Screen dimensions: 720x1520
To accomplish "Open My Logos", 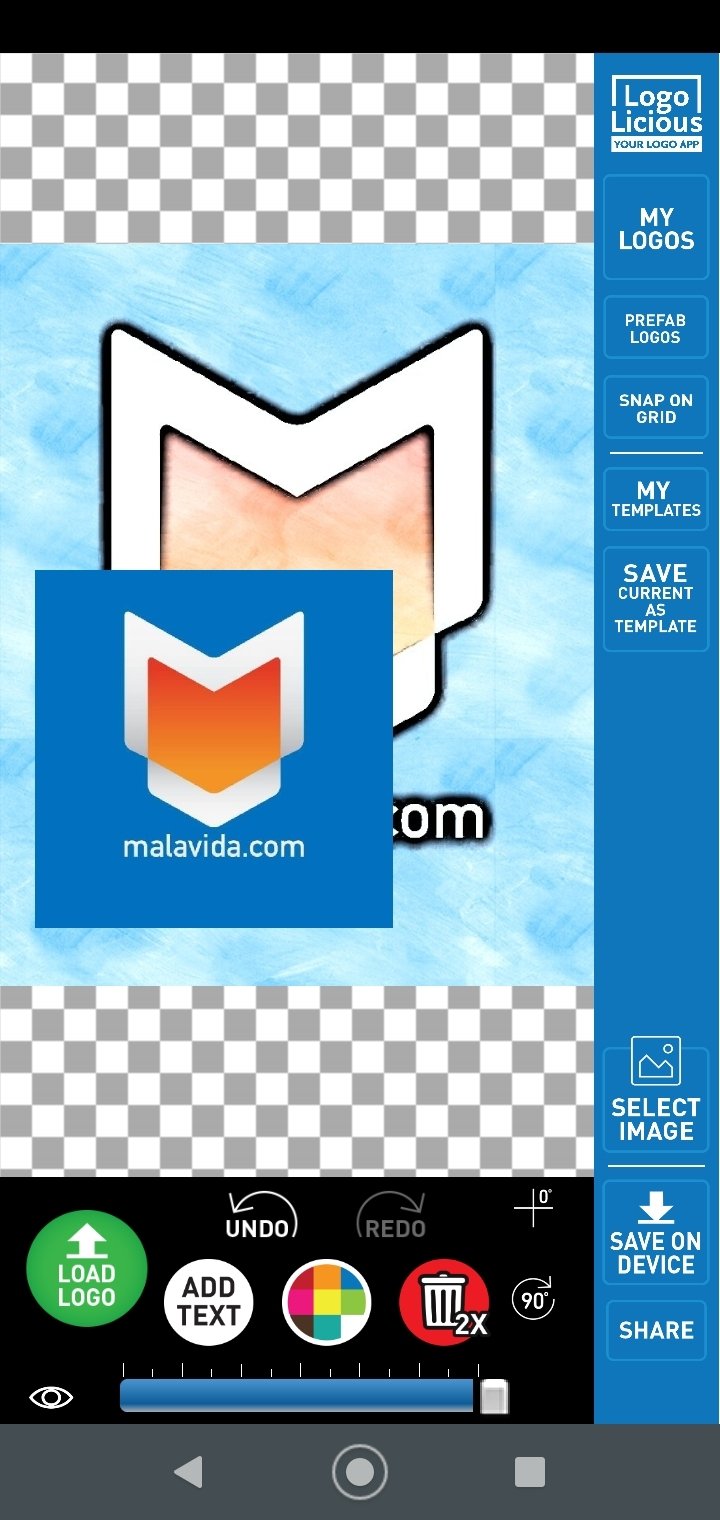I will point(656,228).
